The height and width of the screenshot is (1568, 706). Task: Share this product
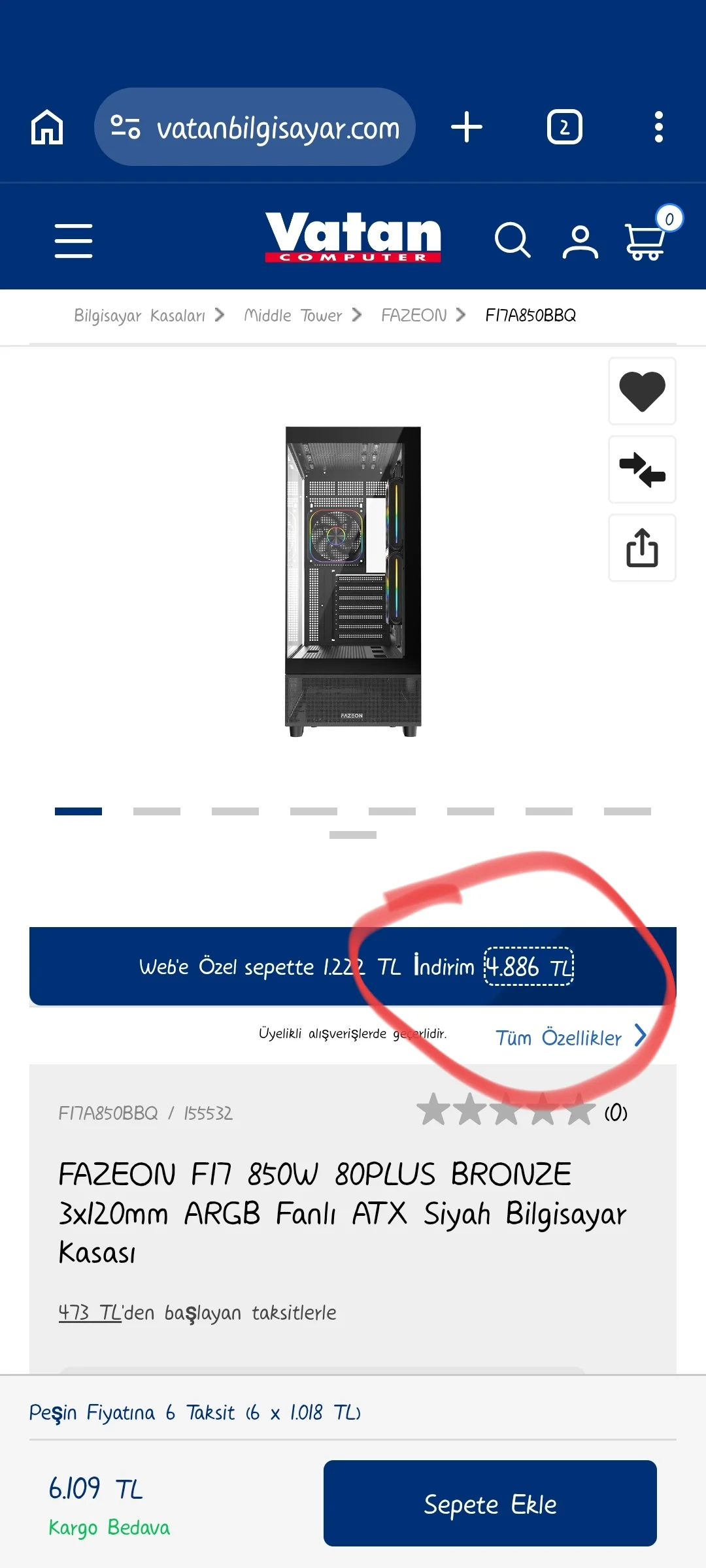642,547
